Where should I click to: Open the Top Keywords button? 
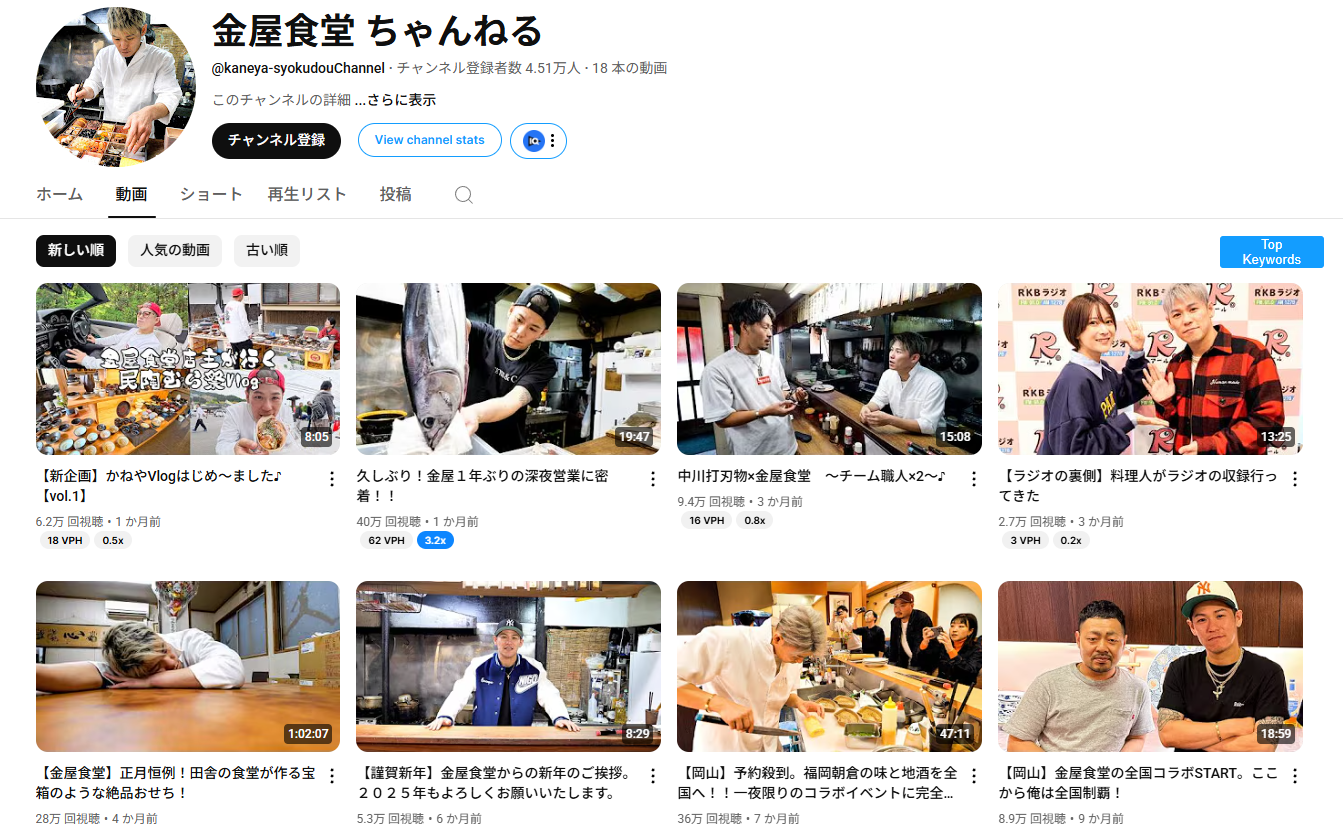[1271, 252]
